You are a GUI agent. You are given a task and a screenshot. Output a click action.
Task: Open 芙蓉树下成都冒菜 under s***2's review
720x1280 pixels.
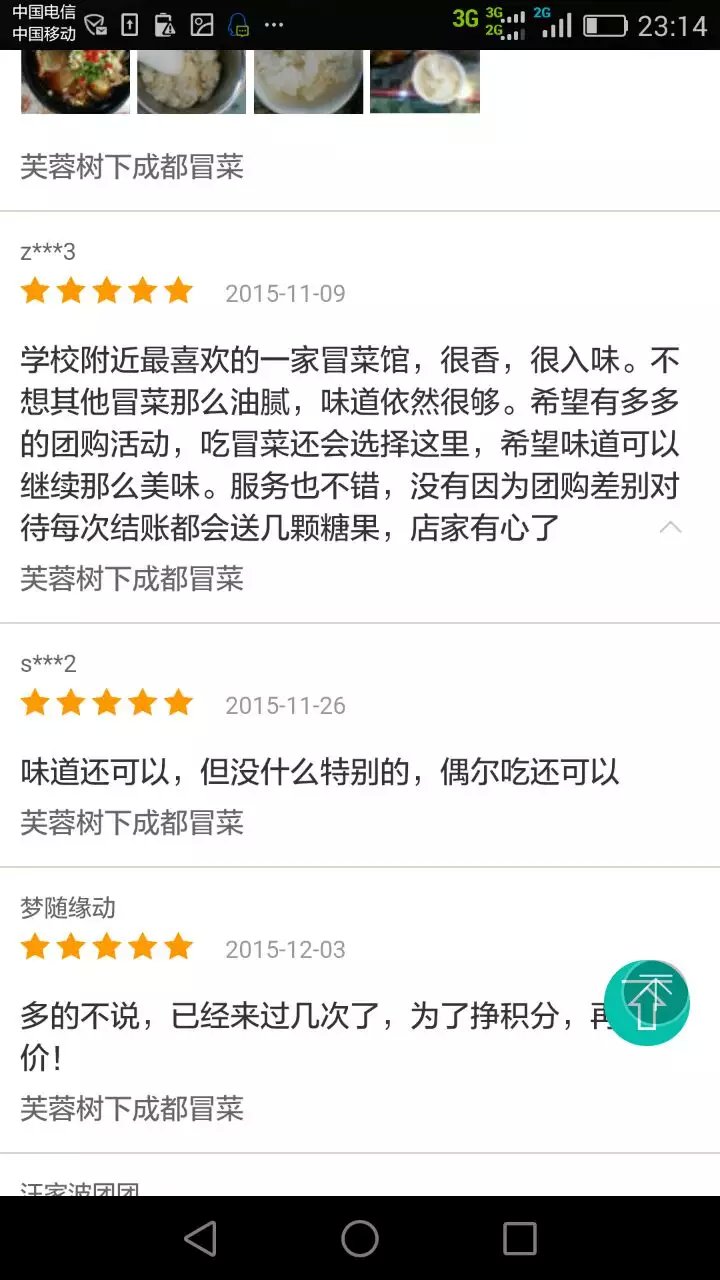click(132, 823)
